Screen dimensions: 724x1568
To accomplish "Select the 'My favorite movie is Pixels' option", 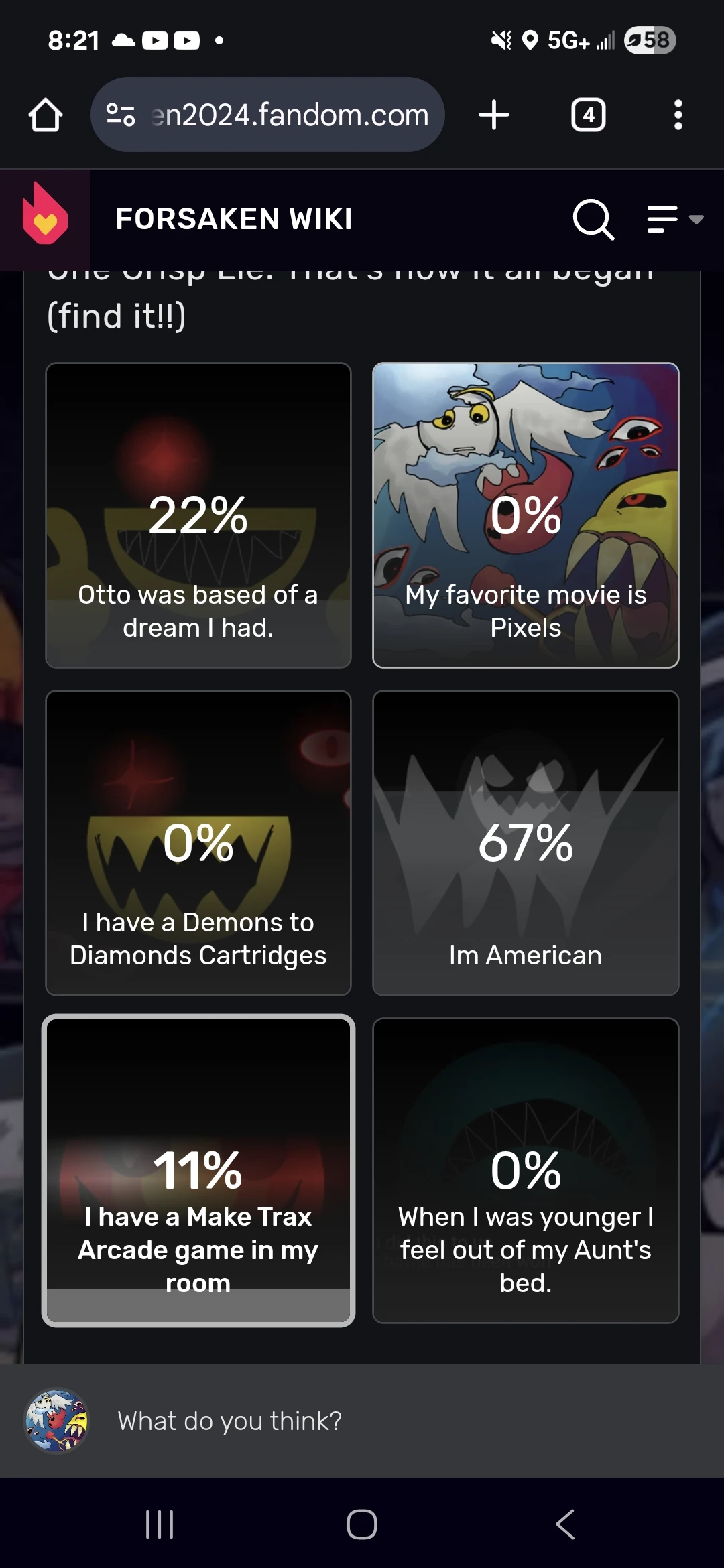I will 526,515.
